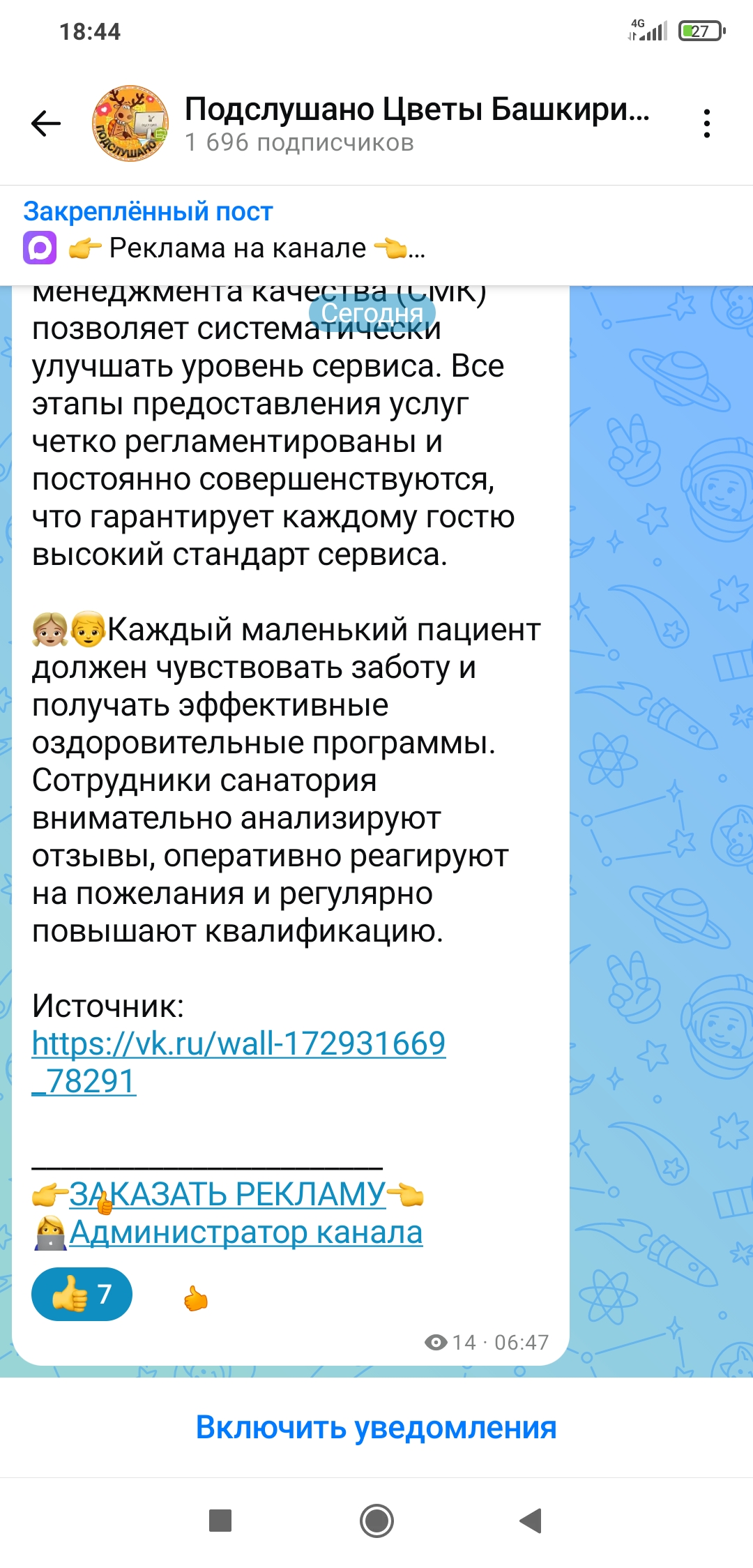This screenshot has height=1568, width=753.
Task: Go to the system home screen
Action: pyautogui.click(x=376, y=1521)
